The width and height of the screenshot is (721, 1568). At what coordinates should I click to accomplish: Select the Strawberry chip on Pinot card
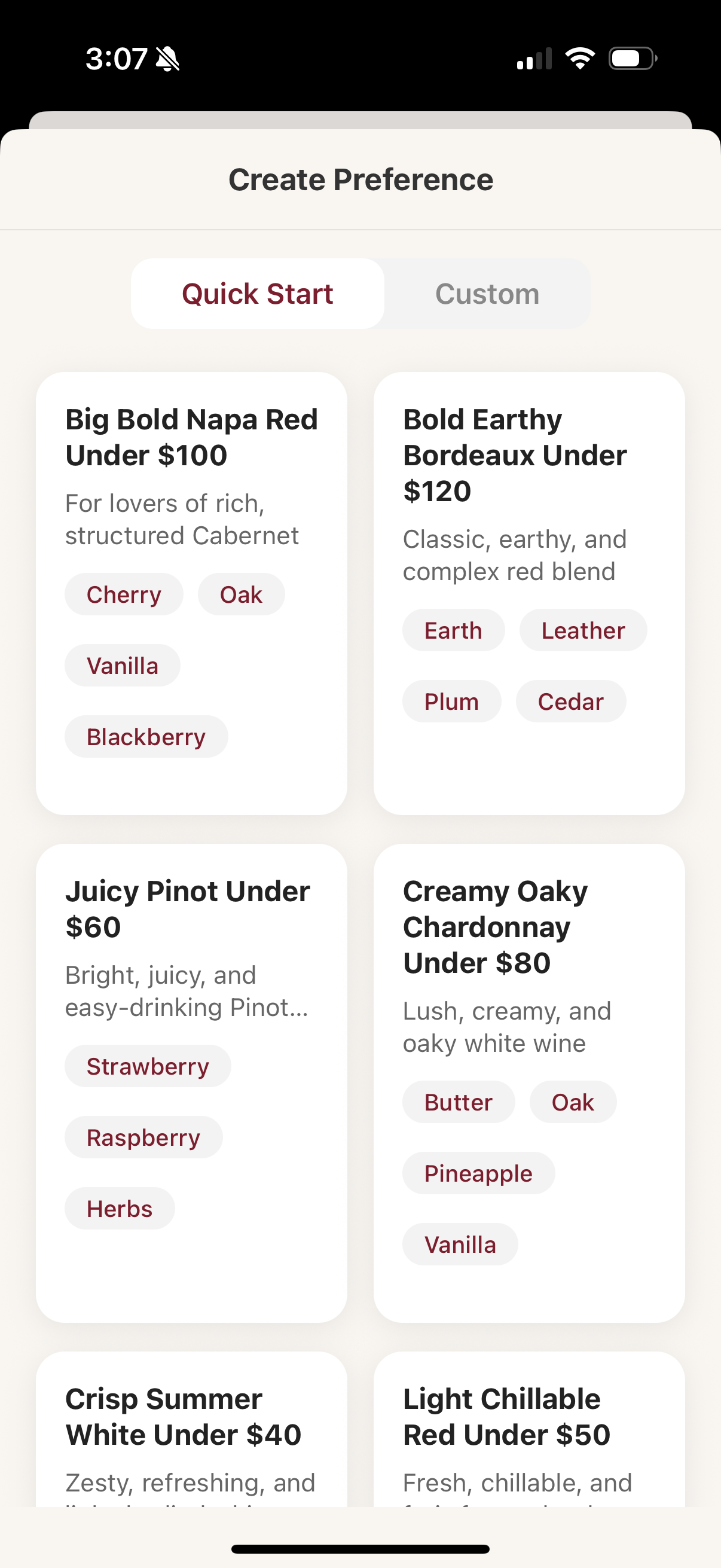tap(147, 1066)
